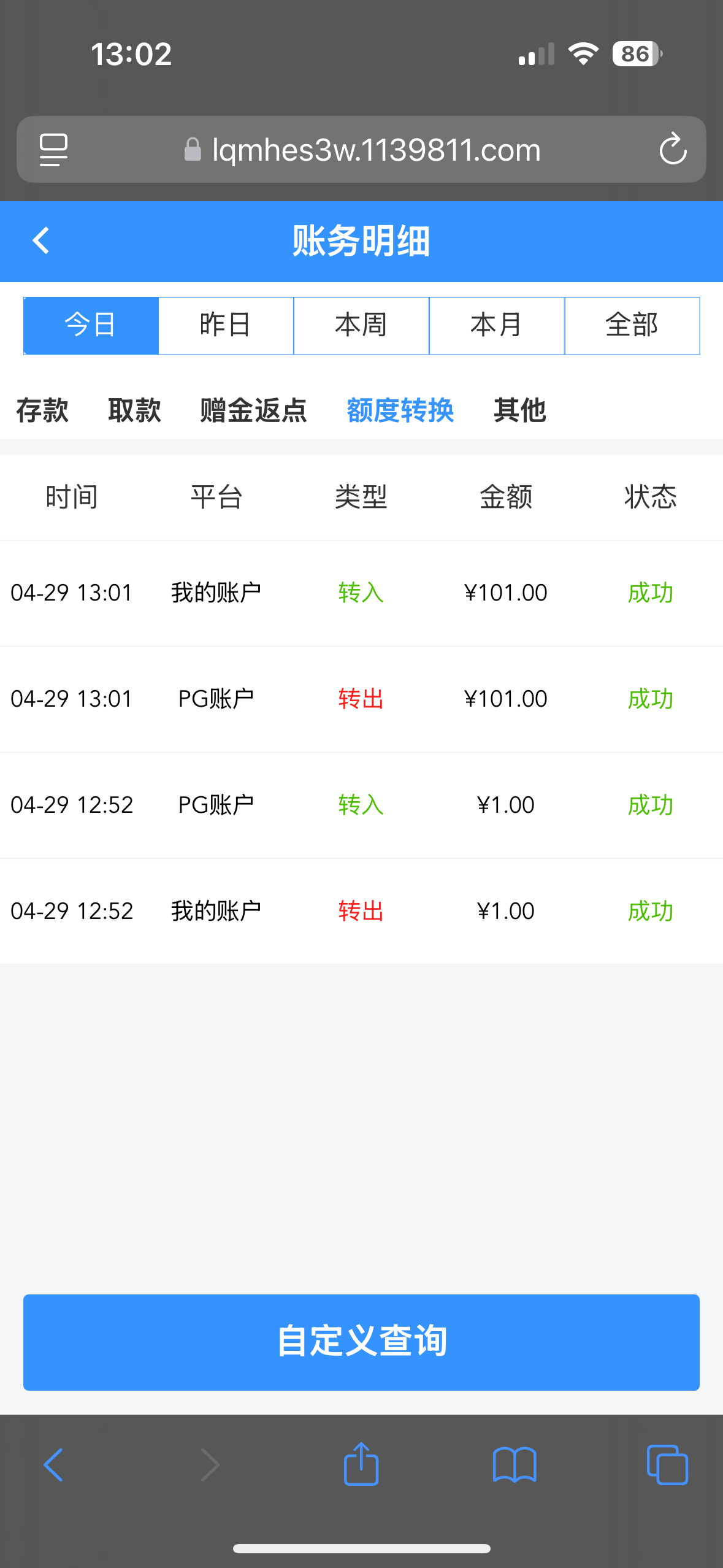The image size is (723, 1568).
Task: Switch to the 昨日 date filter
Action: point(226,325)
